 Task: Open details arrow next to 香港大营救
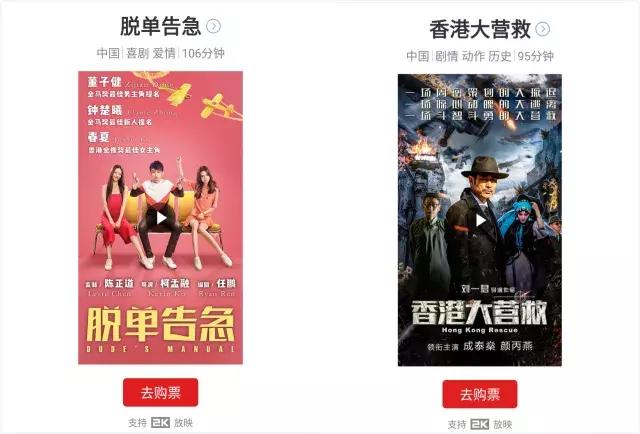(x=542, y=29)
